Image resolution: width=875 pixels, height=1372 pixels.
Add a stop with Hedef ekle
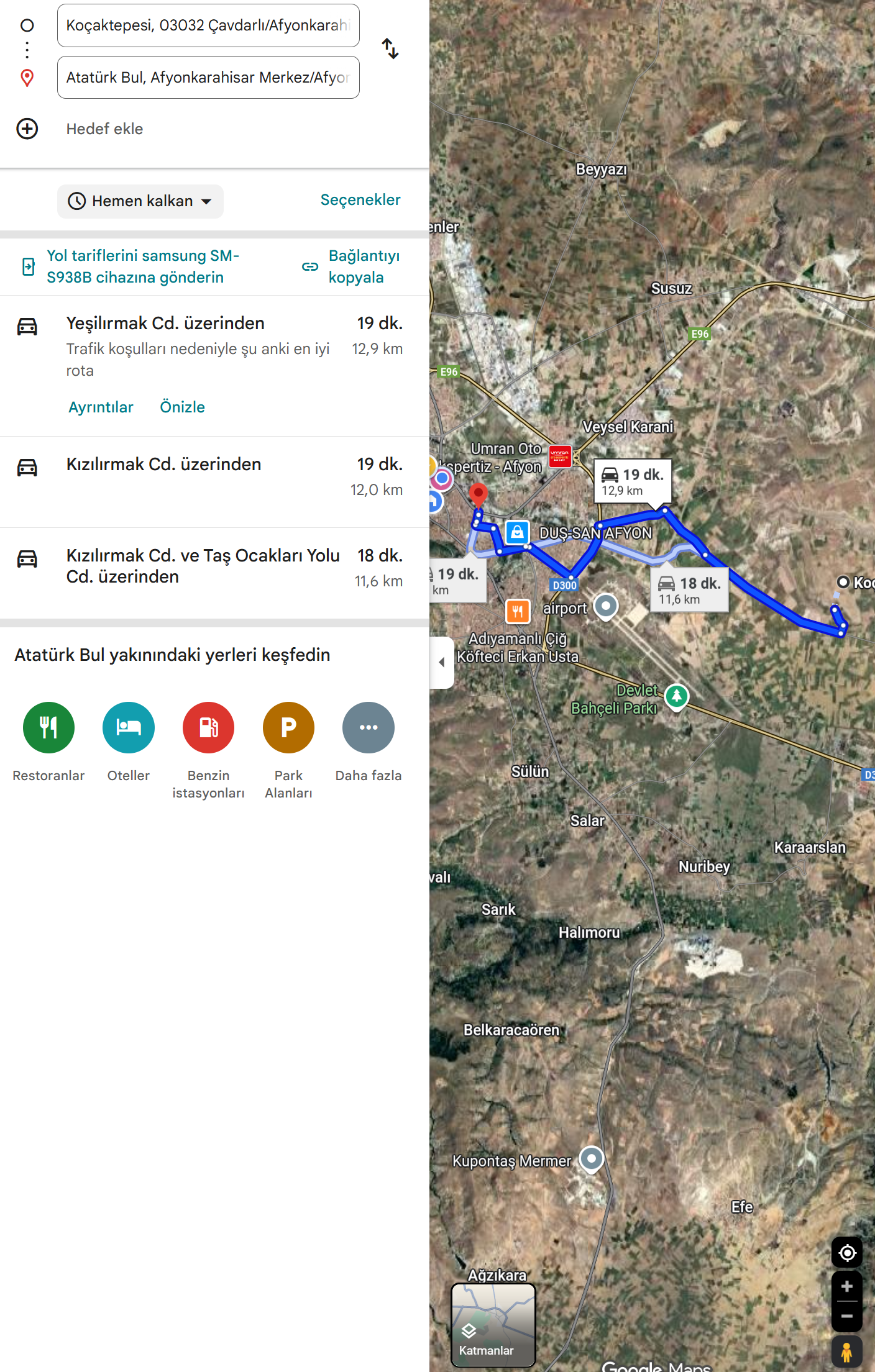104,129
